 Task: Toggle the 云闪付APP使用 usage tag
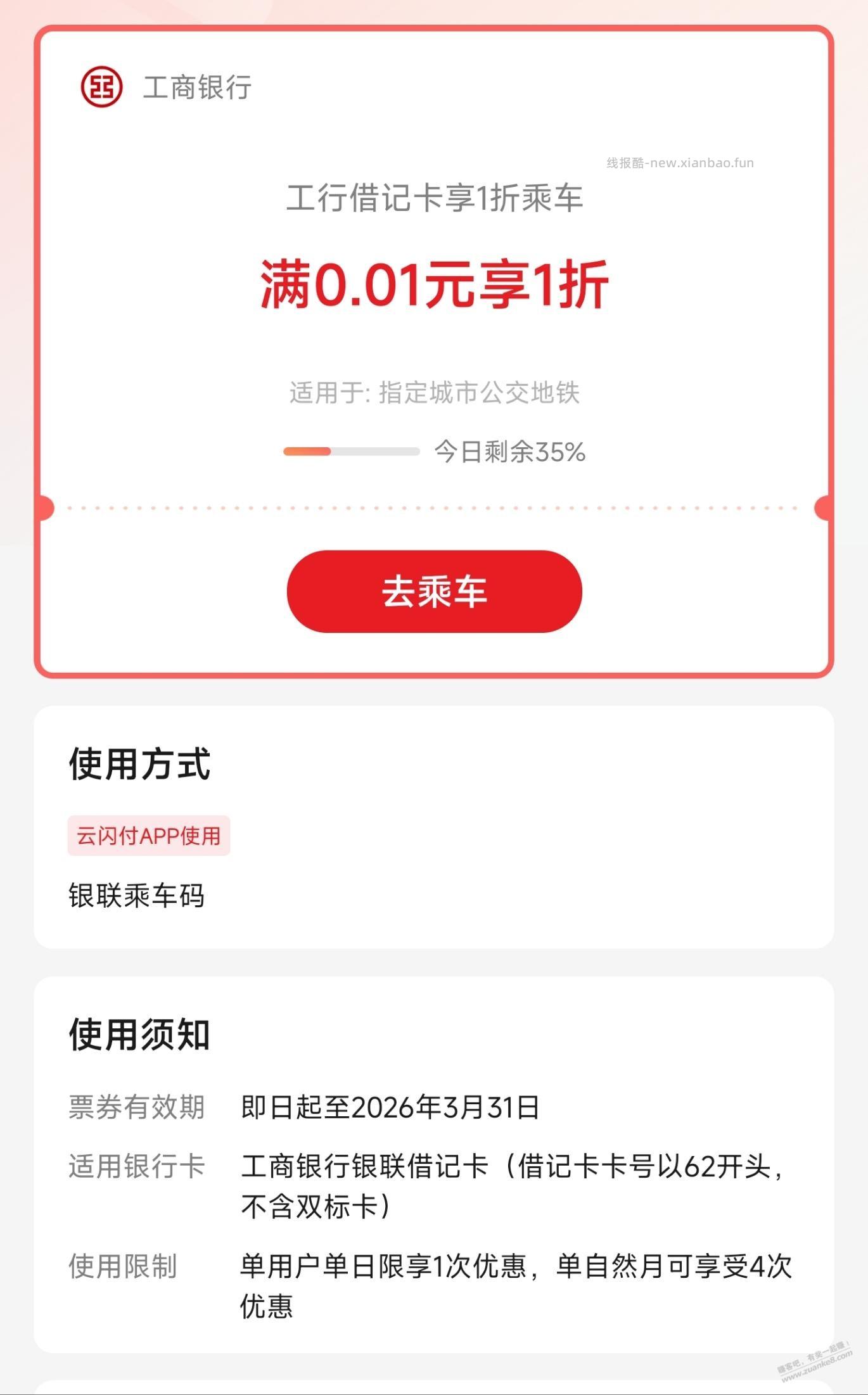point(150,836)
